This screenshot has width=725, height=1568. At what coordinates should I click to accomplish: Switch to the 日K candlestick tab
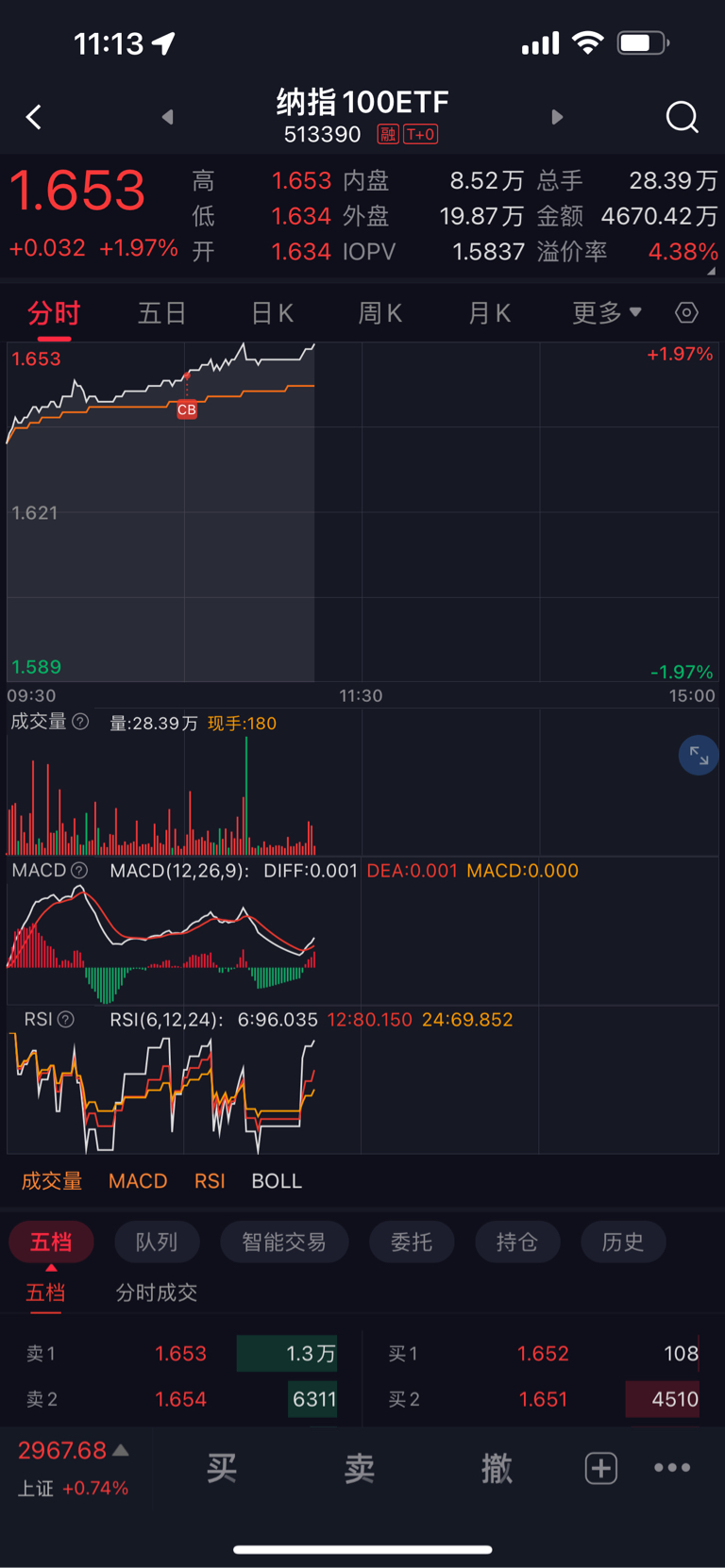tap(272, 312)
